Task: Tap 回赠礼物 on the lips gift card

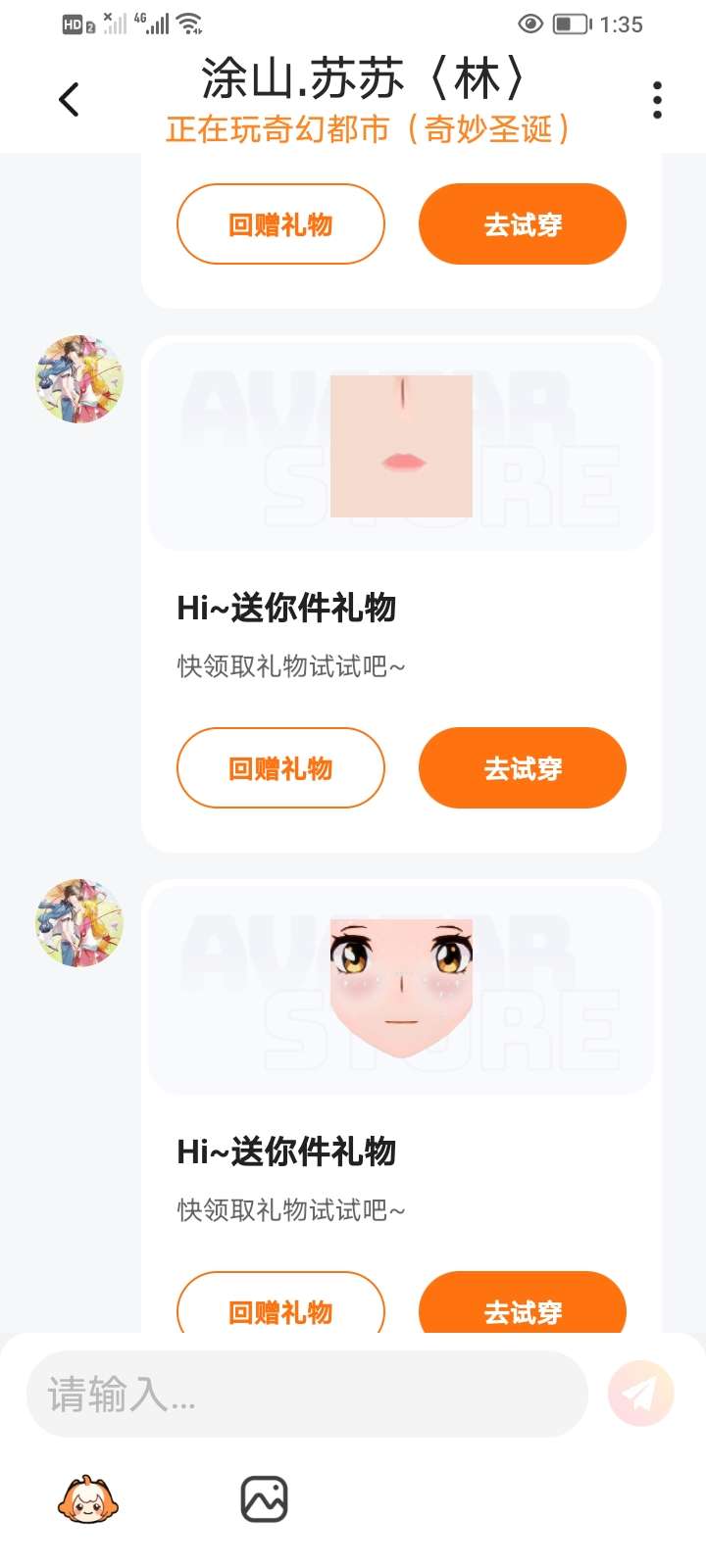Action: coord(280,768)
